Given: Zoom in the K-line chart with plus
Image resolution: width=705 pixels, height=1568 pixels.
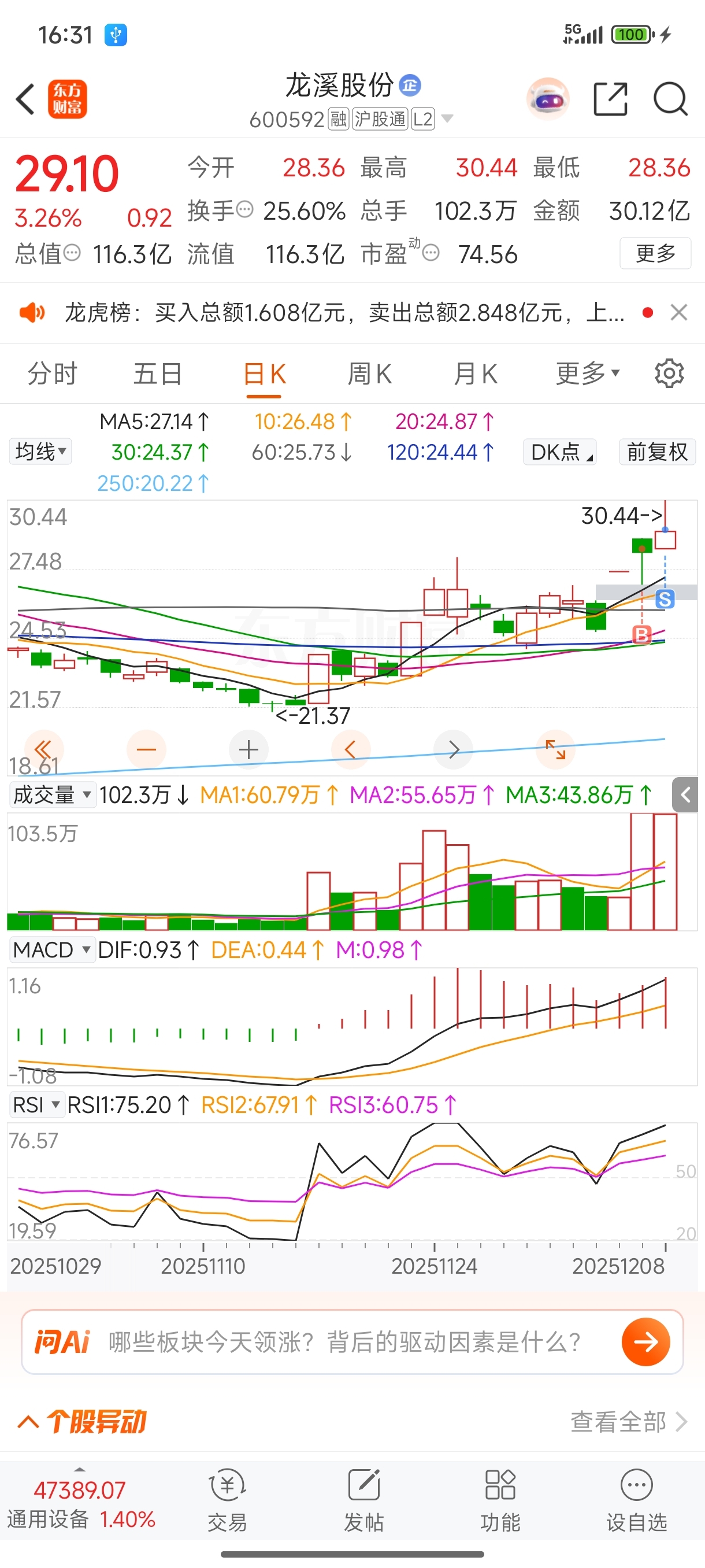Looking at the screenshot, I should [248, 750].
